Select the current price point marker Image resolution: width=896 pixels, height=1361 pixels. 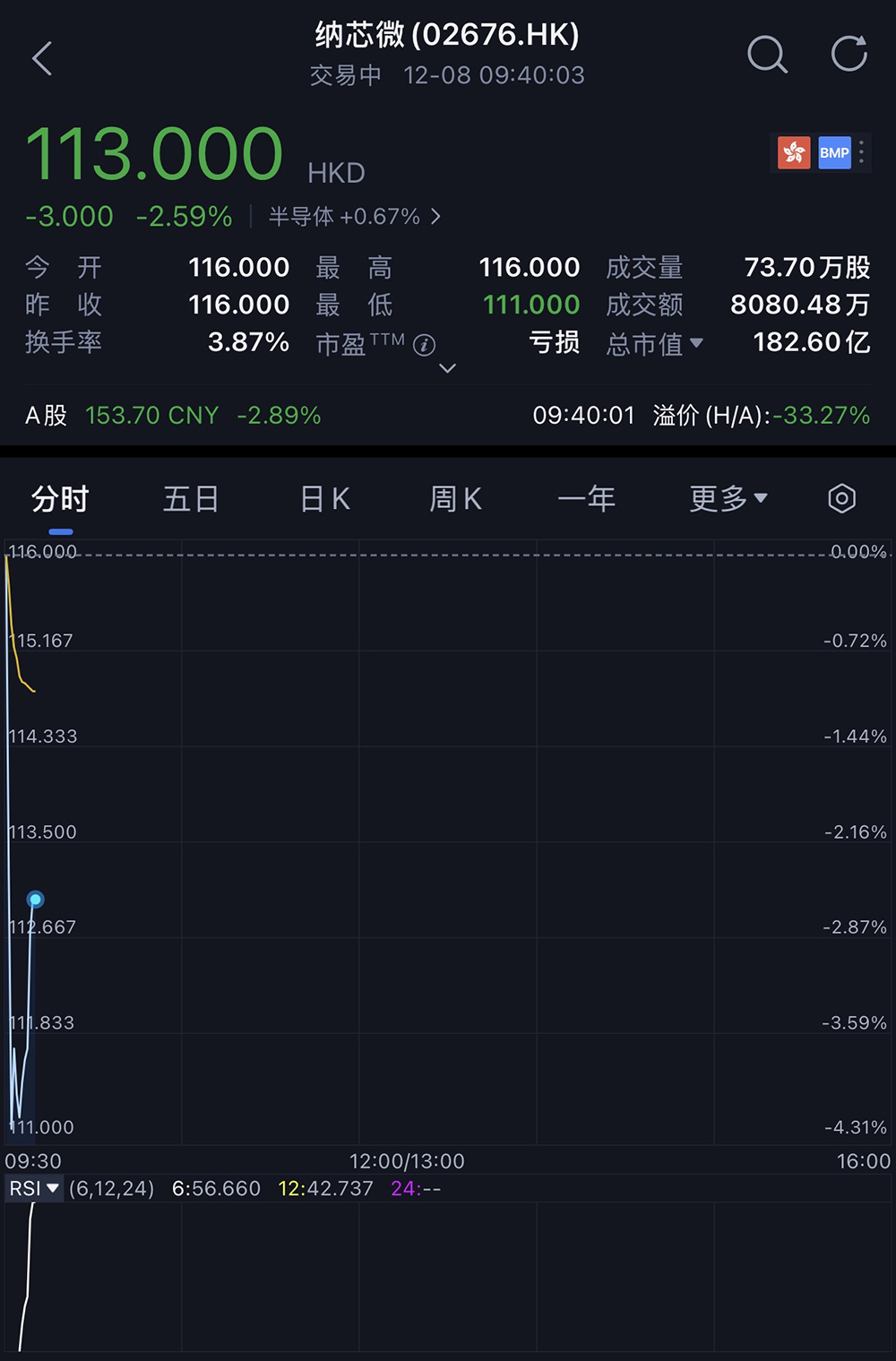35,899
